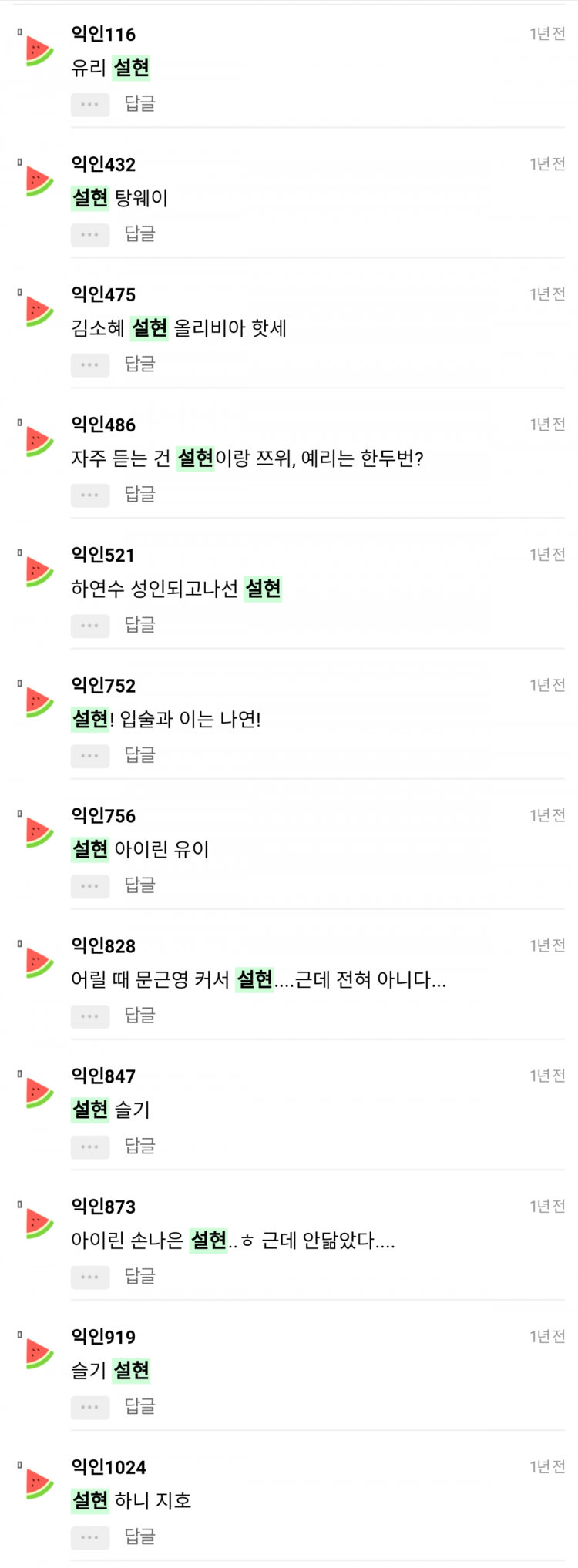Reply to 익인116's comment
578x1568 pixels.
pos(139,104)
